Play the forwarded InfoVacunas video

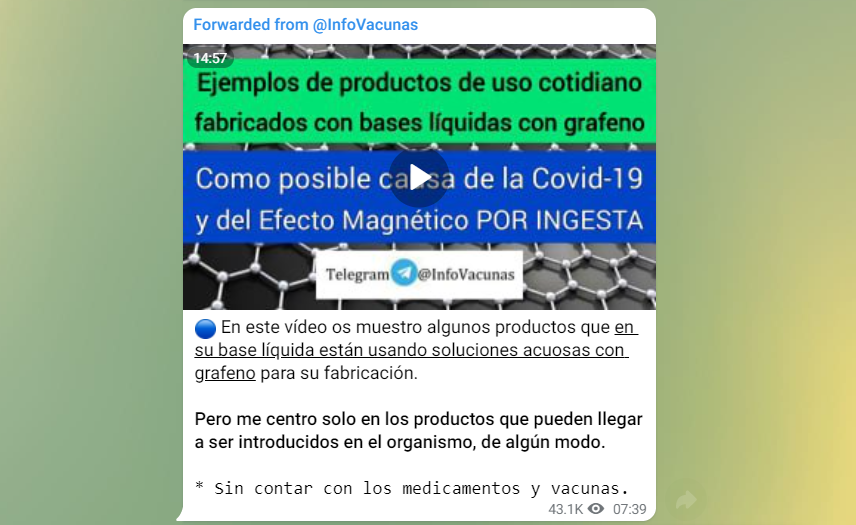tap(419, 177)
